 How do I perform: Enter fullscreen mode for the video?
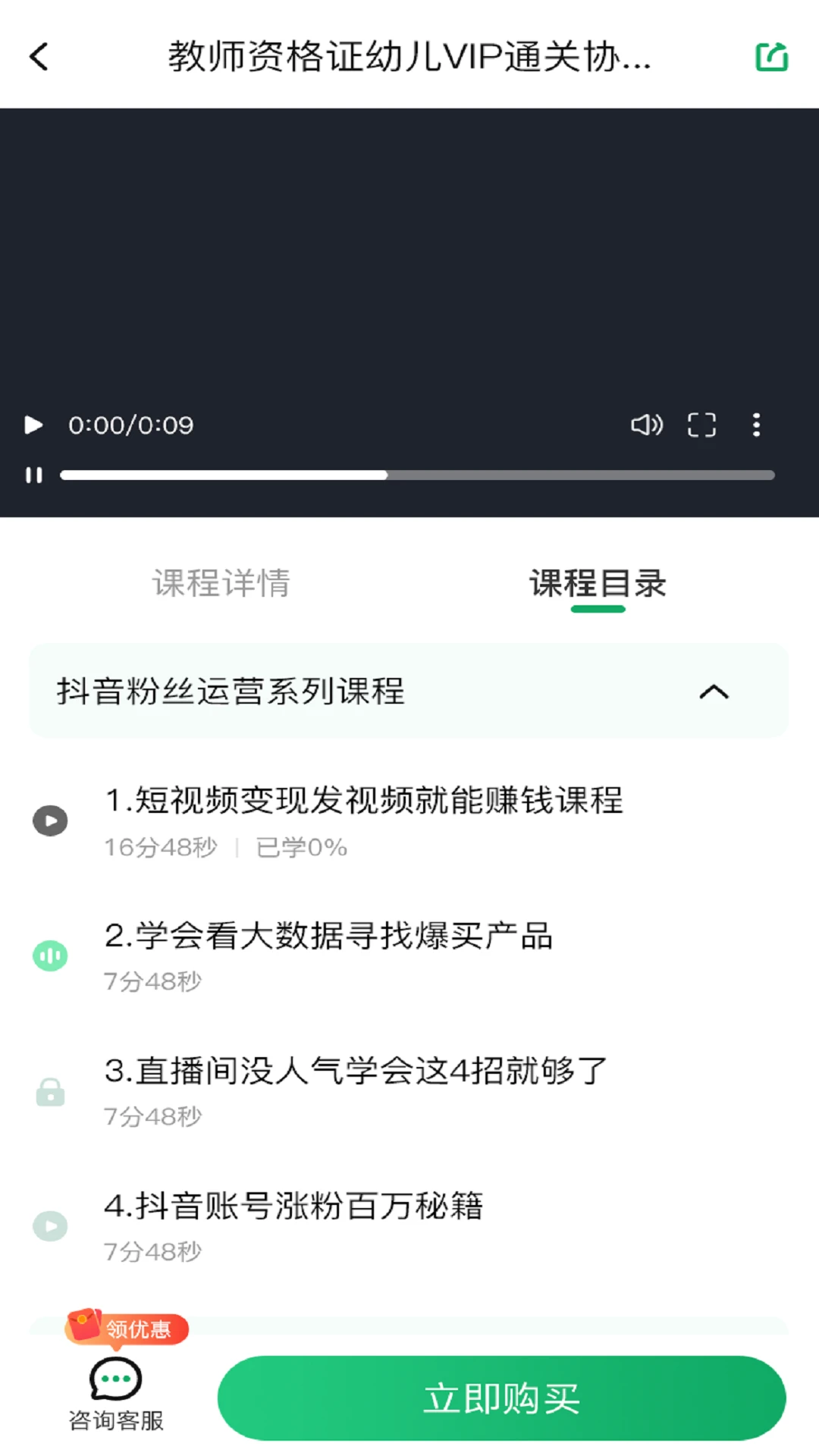coord(701,425)
